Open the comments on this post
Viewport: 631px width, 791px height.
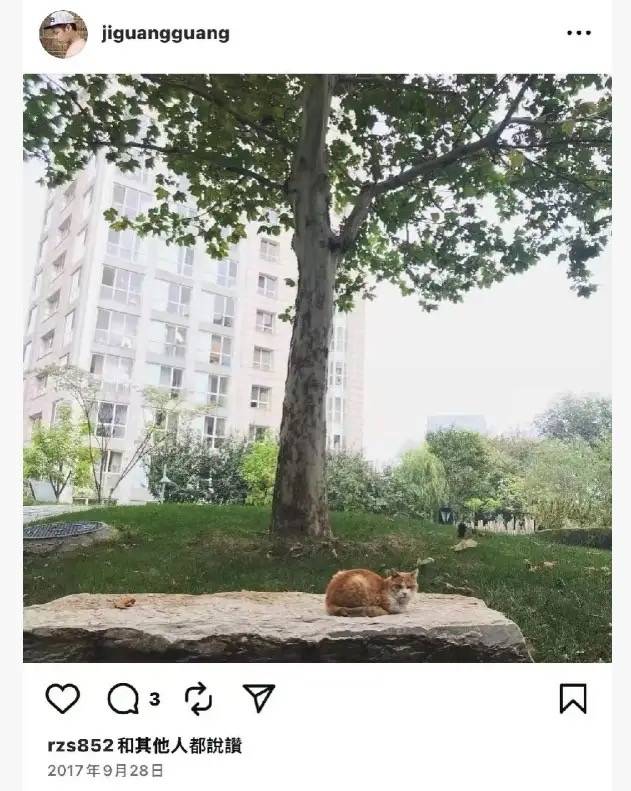[124, 698]
